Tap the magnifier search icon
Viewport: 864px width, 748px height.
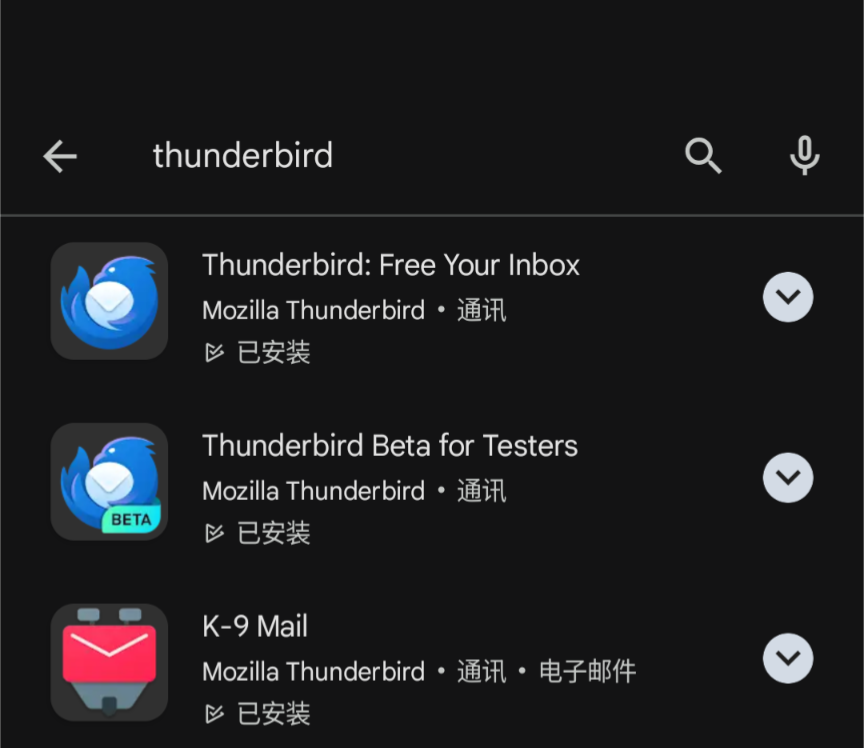703,156
